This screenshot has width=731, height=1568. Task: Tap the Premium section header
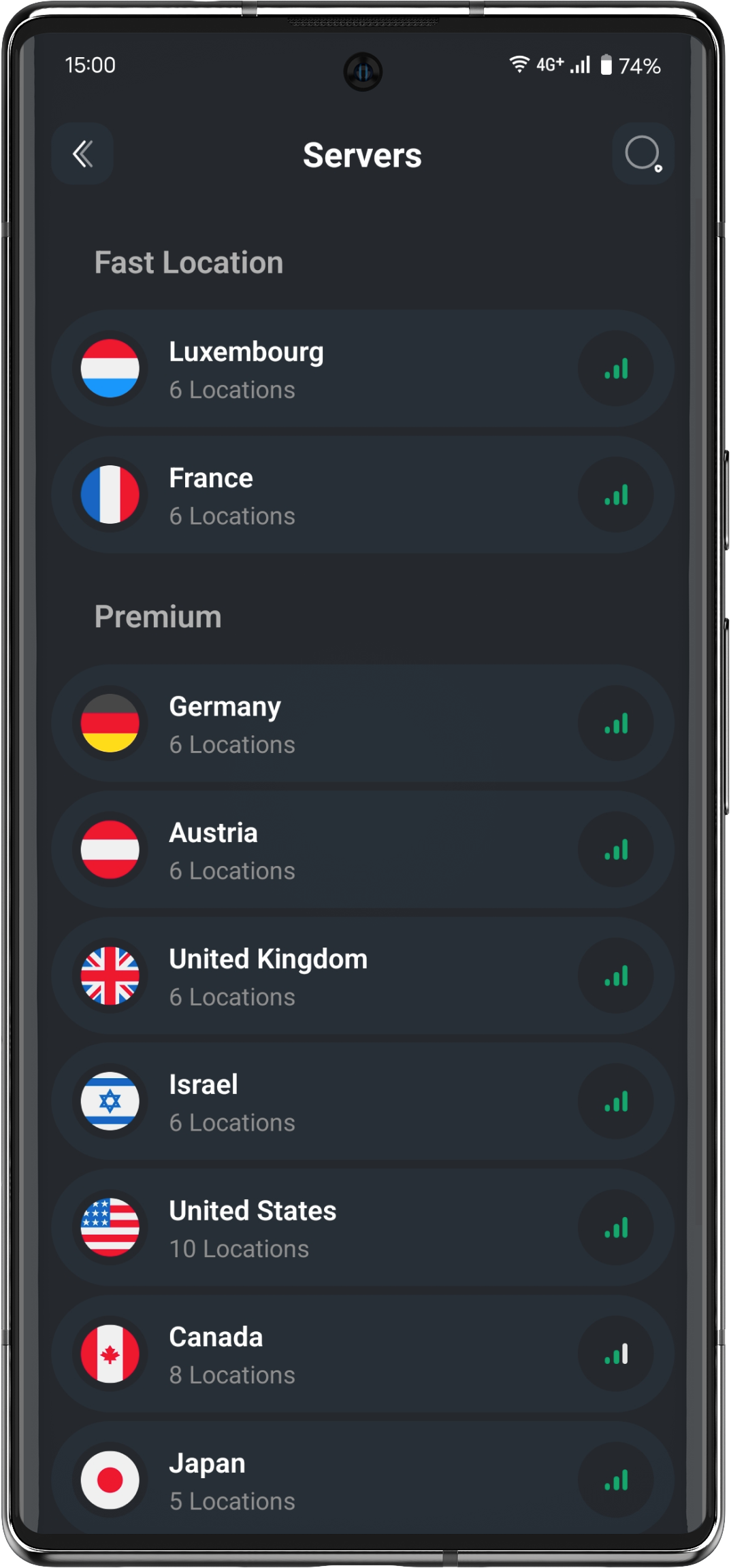pyautogui.click(x=158, y=616)
